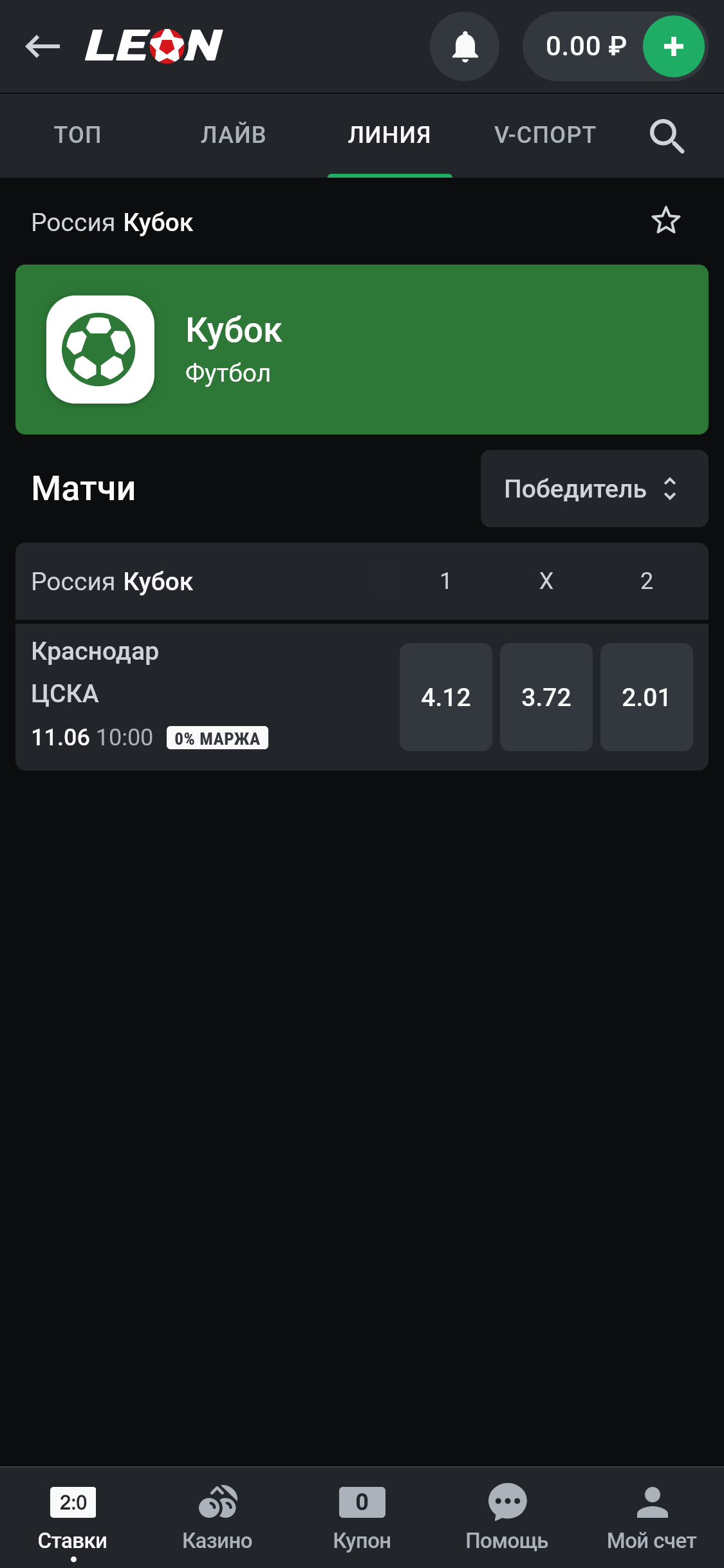The width and height of the screenshot is (724, 1568).
Task: Open the Кубок Футбол banner
Action: point(362,350)
